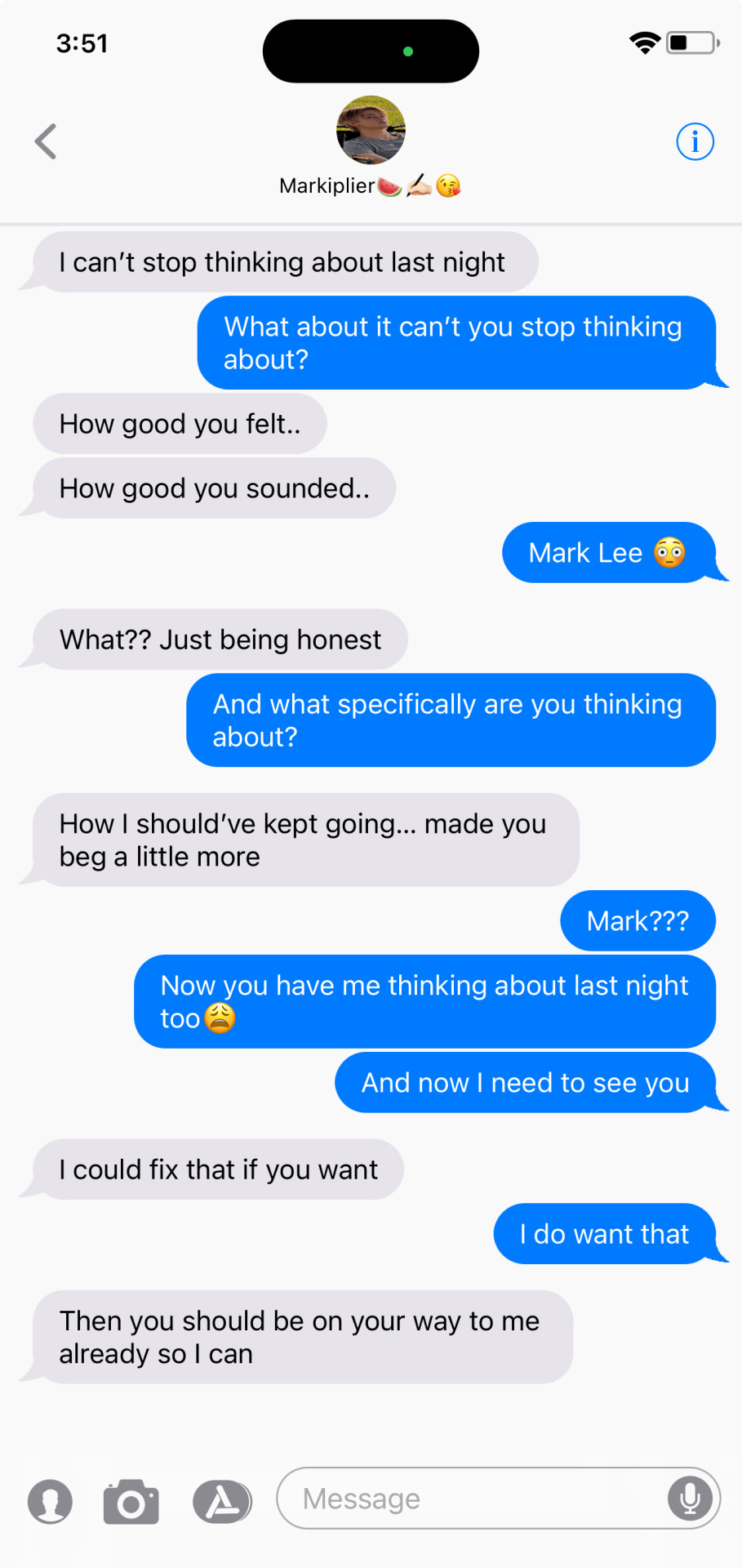742x1568 pixels.
Task: Open the App Store apps drawer
Action: 222,1501
